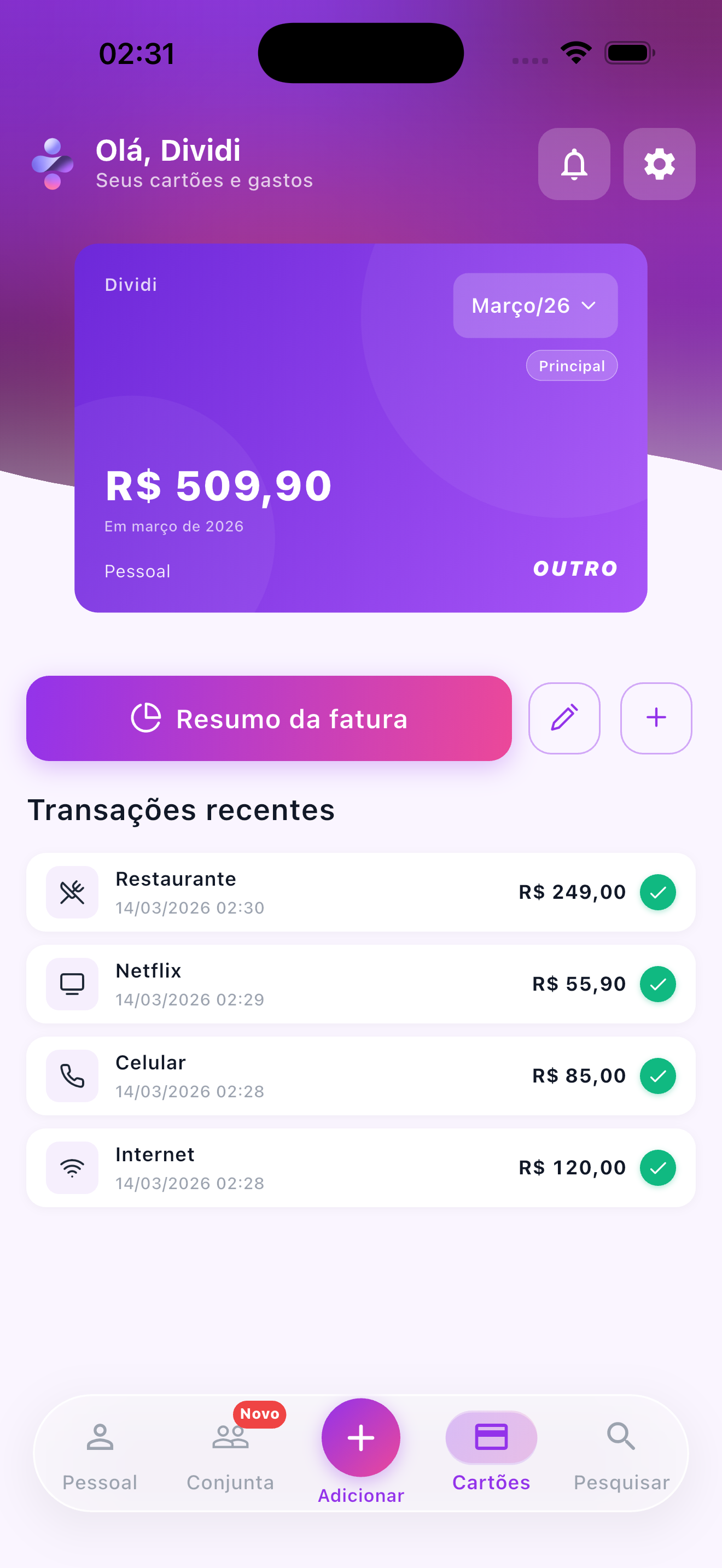Toggle the Netflix payment confirmation check

[x=657, y=984]
